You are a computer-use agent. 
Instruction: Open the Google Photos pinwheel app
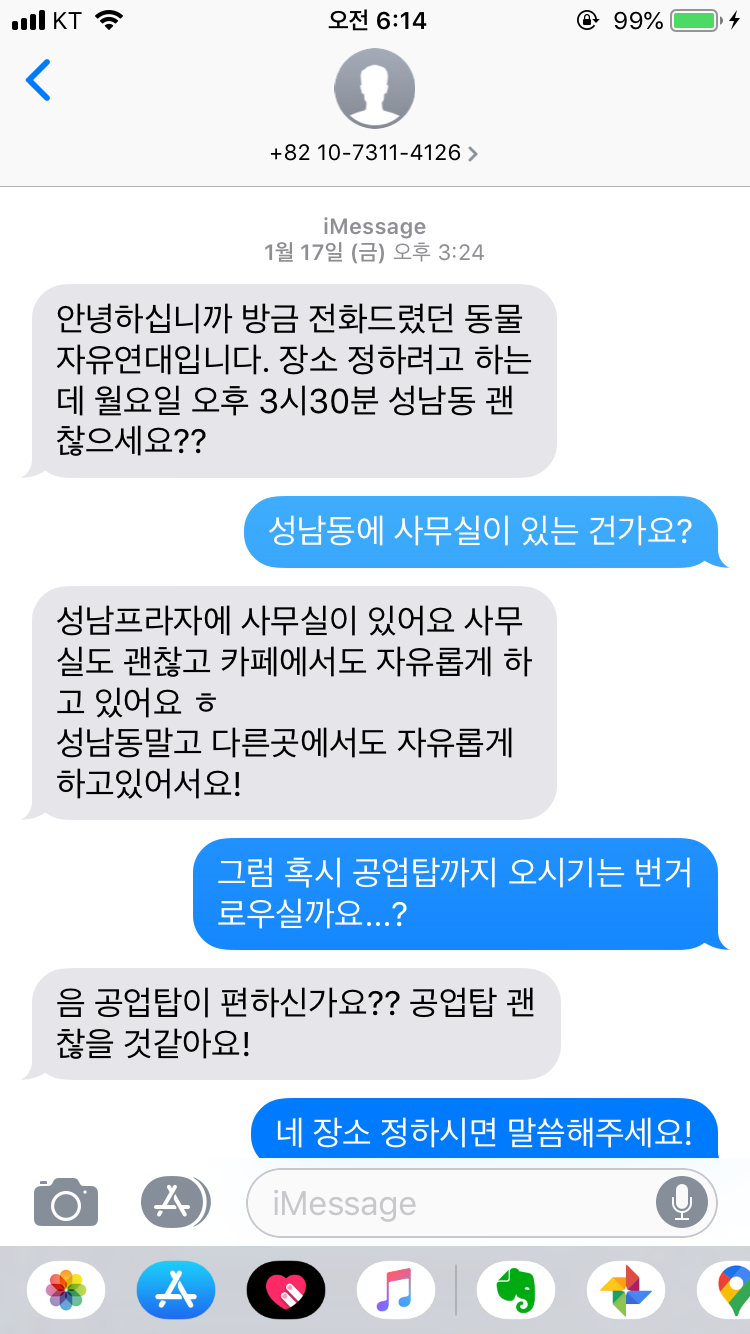626,1290
